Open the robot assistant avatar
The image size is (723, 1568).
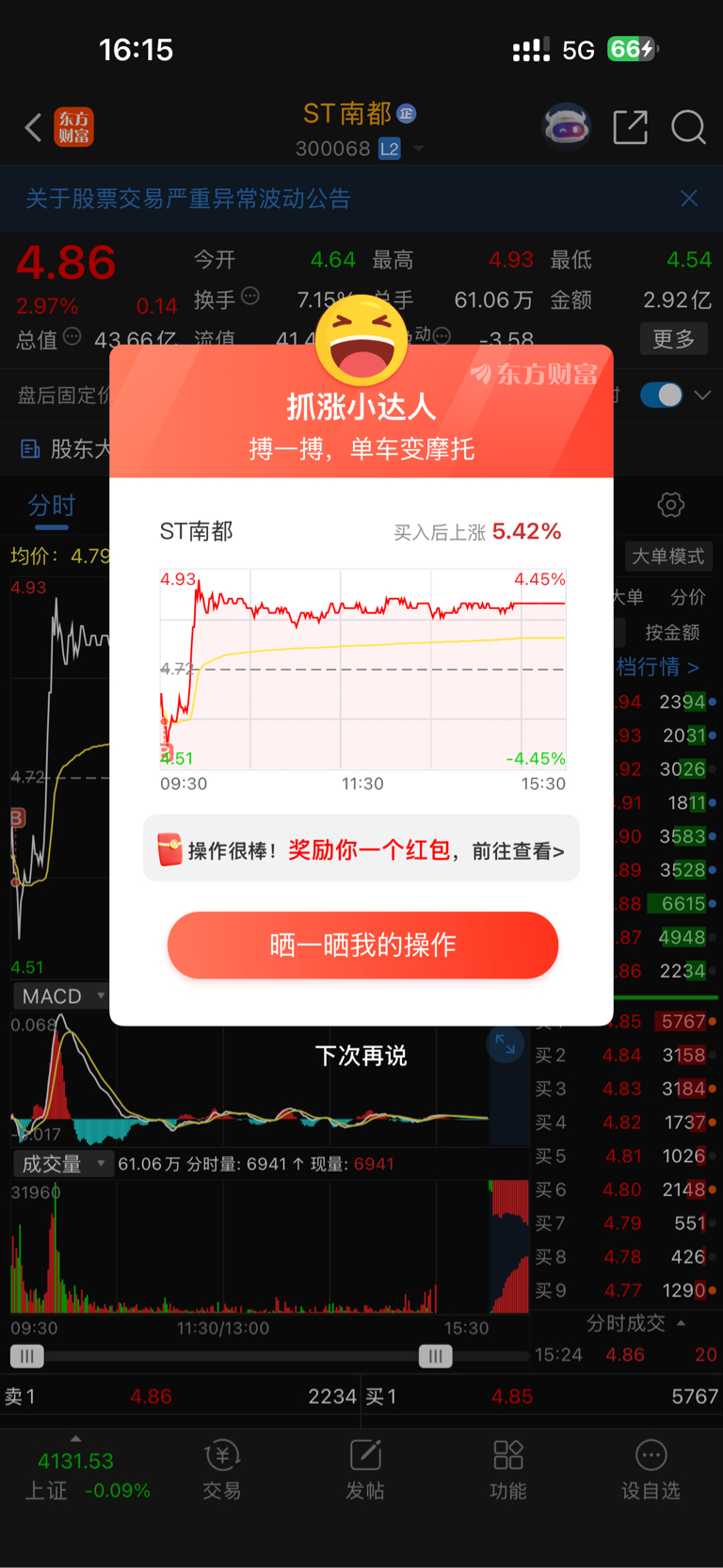pos(567,126)
